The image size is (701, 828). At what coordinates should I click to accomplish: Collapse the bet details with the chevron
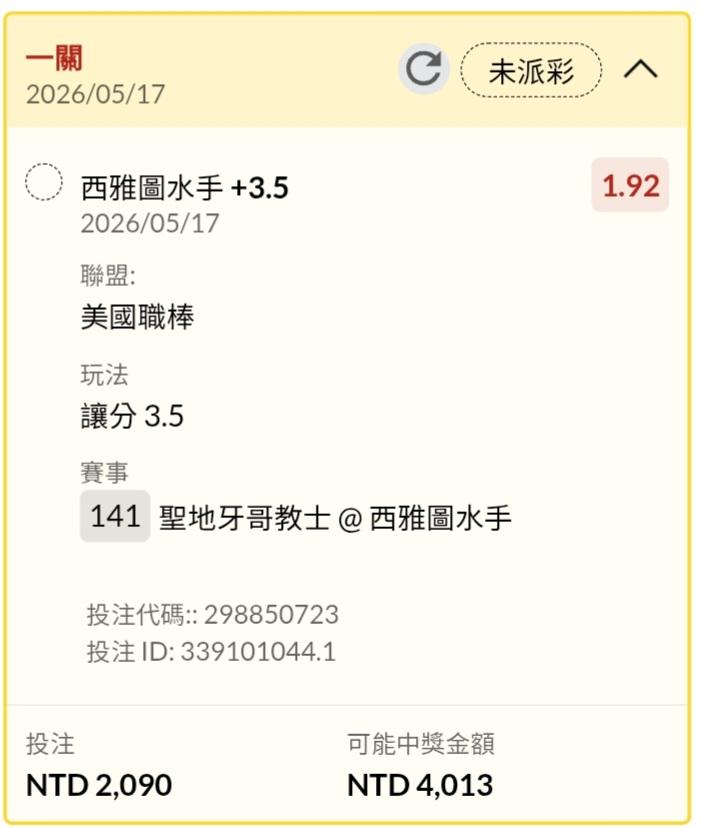point(640,69)
